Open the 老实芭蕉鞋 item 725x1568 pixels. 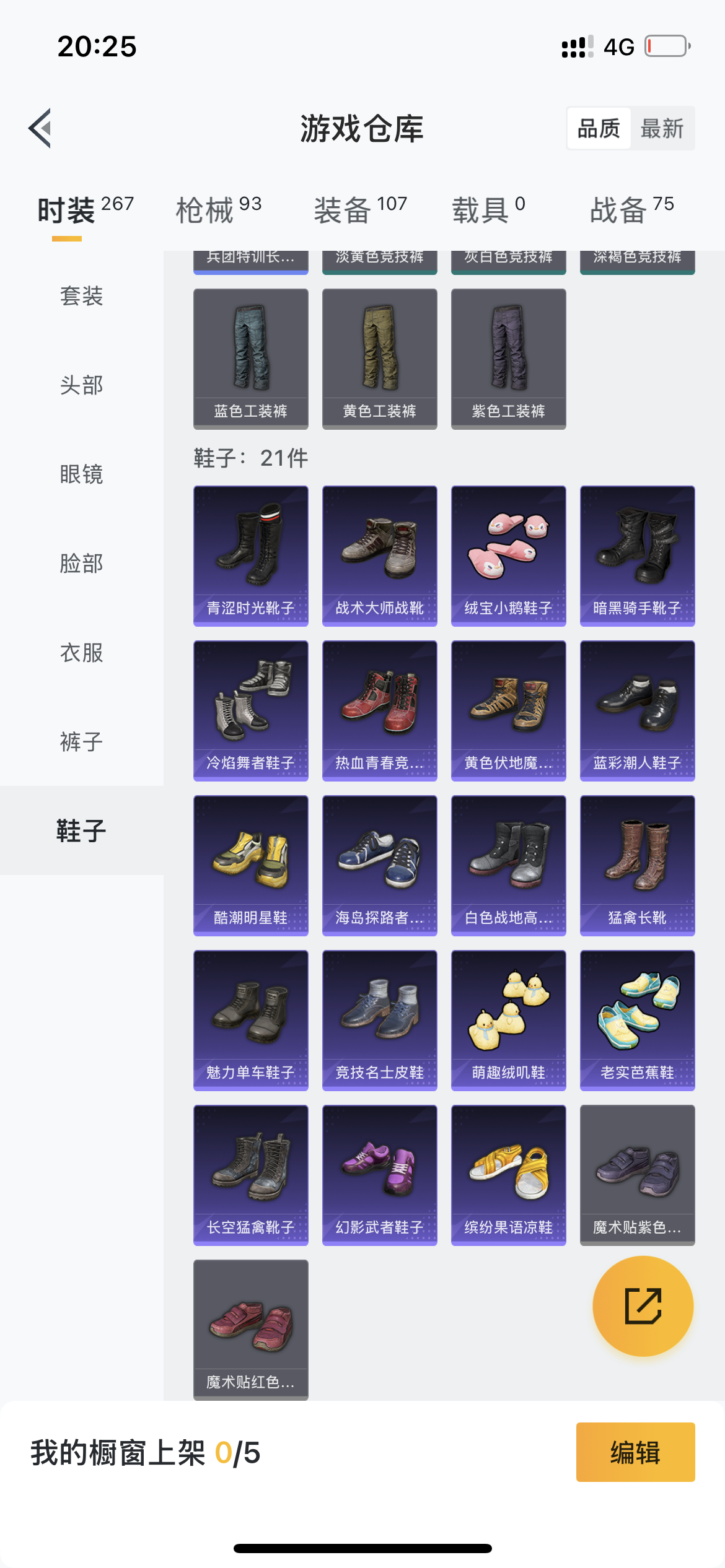tap(637, 1020)
